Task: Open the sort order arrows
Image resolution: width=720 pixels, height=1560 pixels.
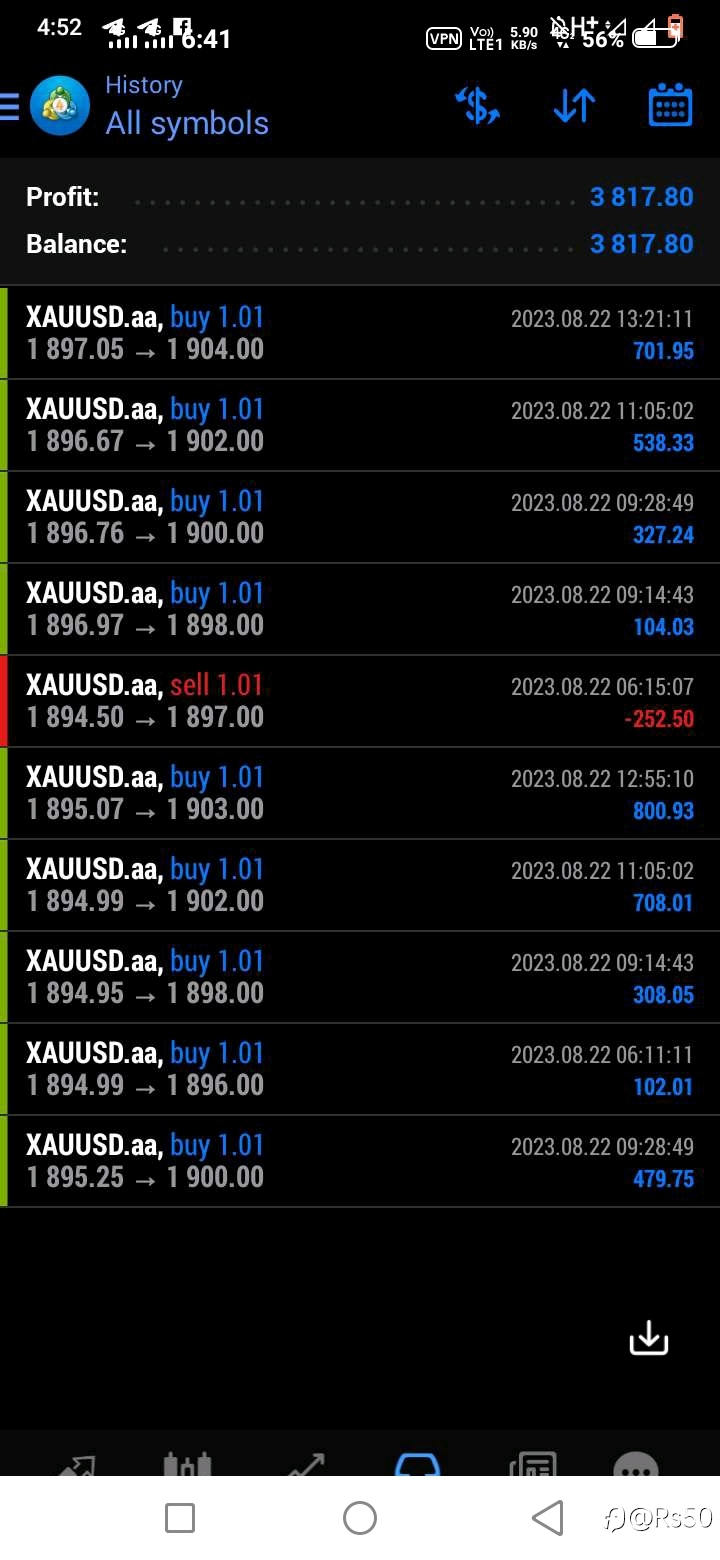Action: (x=574, y=105)
